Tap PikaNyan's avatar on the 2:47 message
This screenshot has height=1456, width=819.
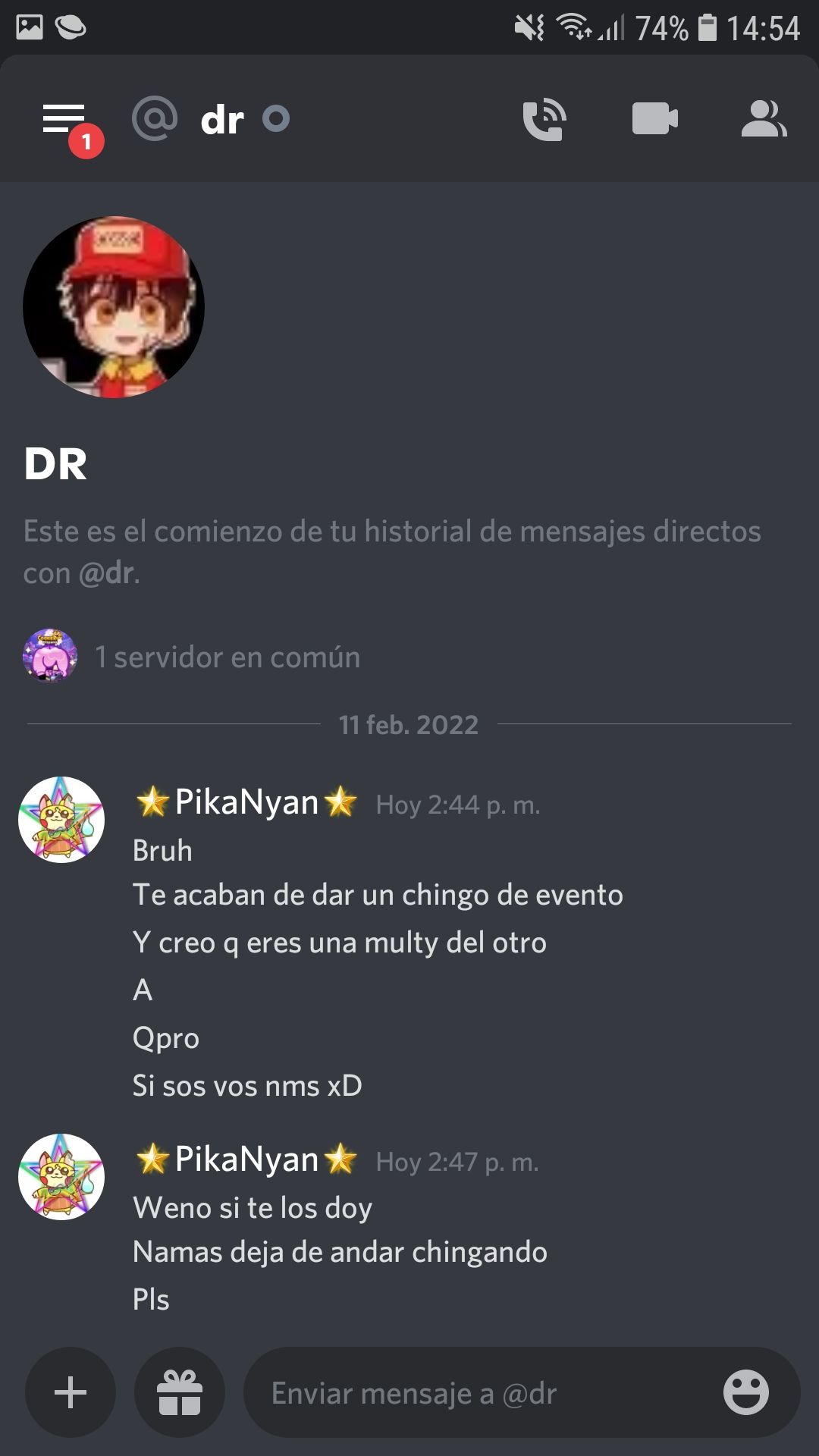(x=61, y=1177)
